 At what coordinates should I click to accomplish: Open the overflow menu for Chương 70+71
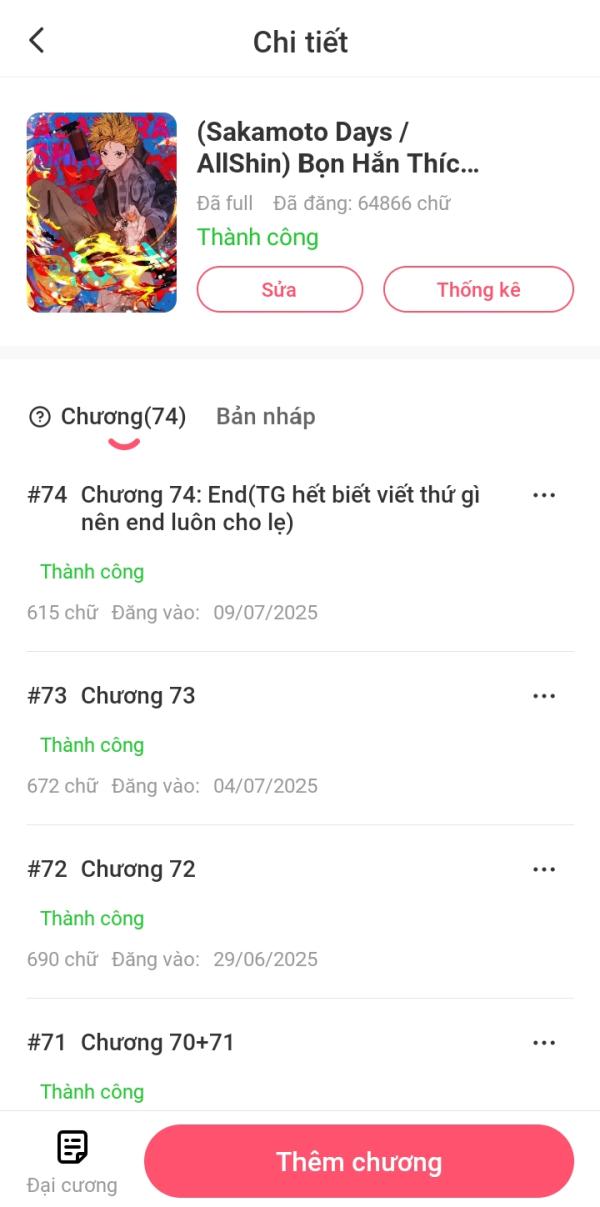544,1043
